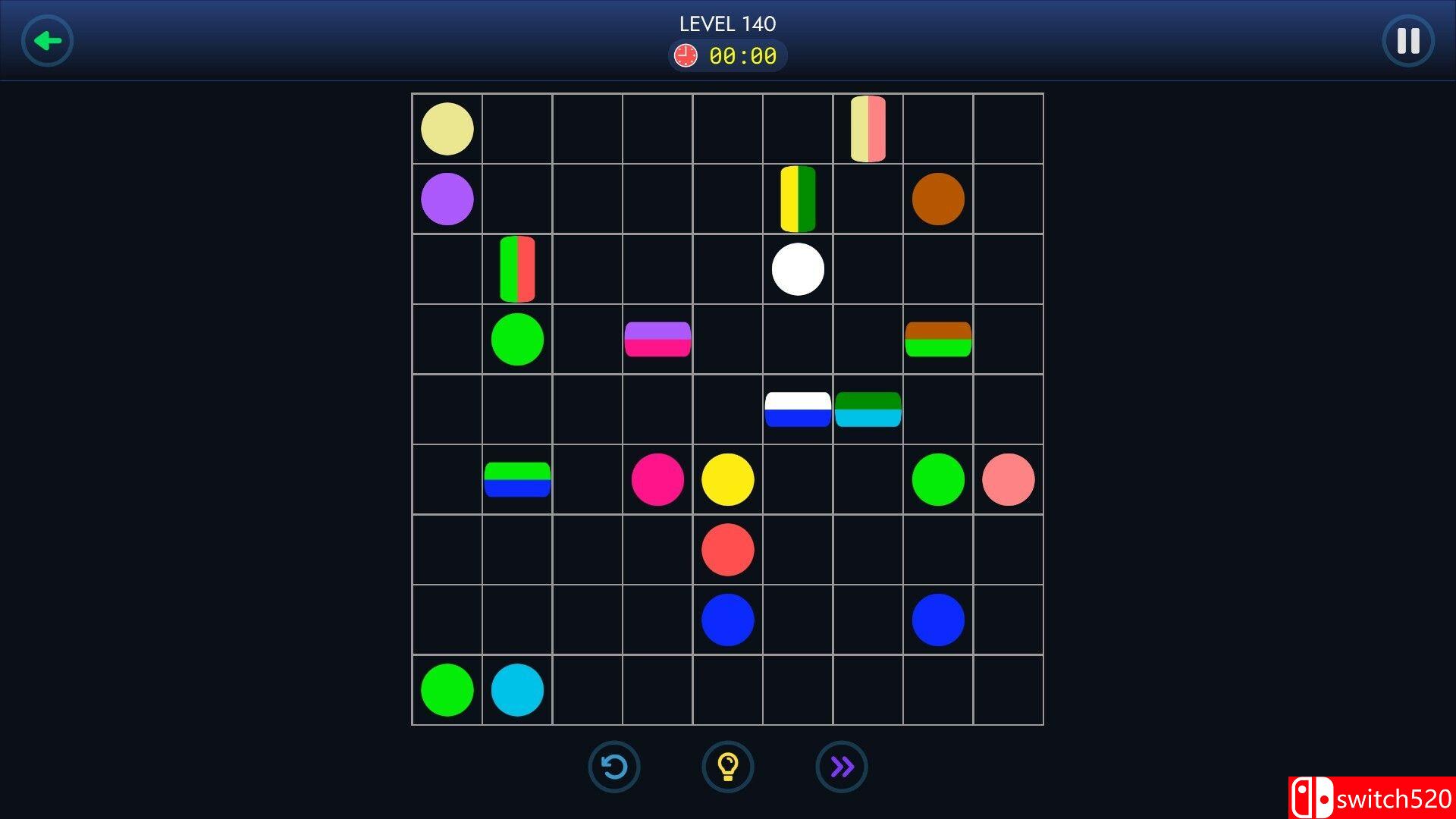Screen dimensions: 1456x819
Task: Tap the cyan dot
Action: 517,690
